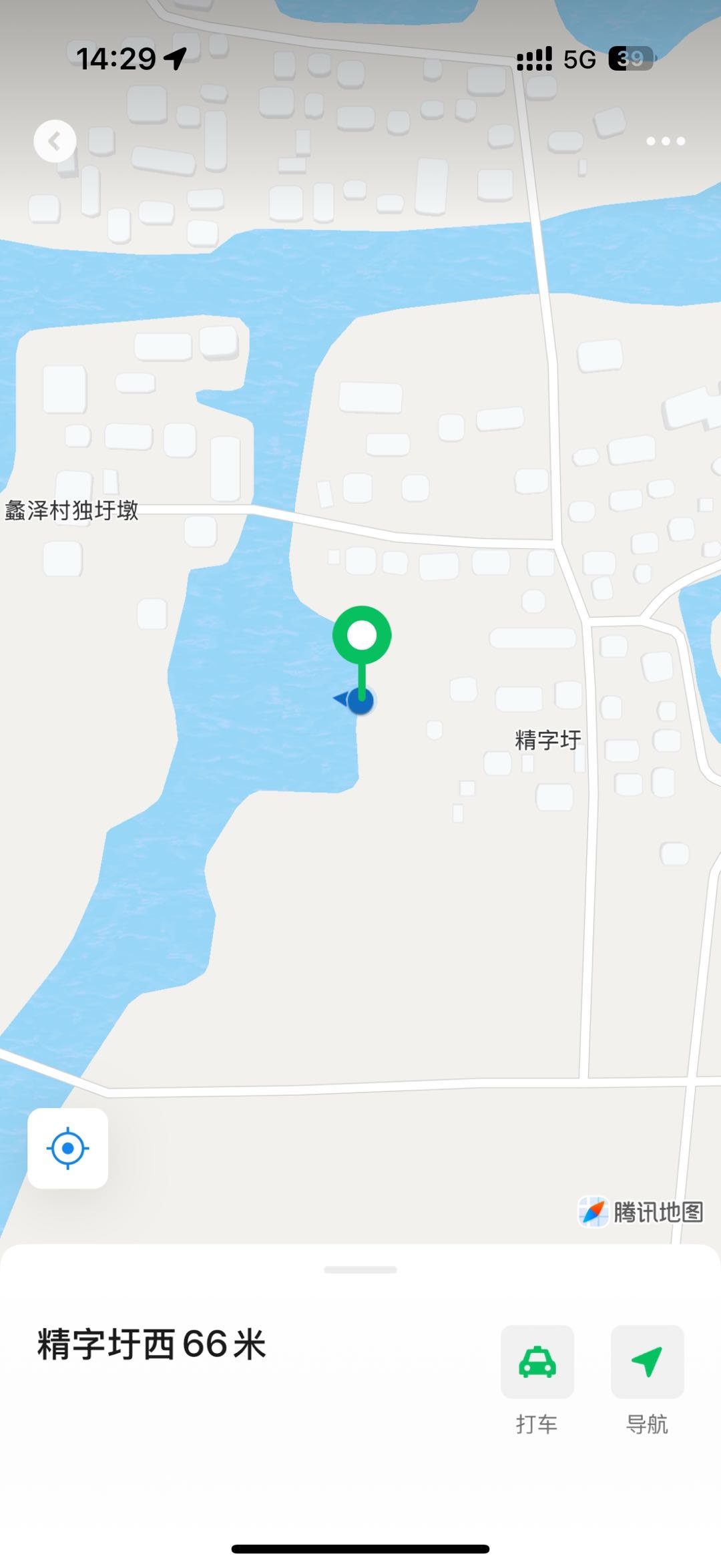Tap the 打车 taxi button
The image size is (721, 1568).
coord(537,1362)
